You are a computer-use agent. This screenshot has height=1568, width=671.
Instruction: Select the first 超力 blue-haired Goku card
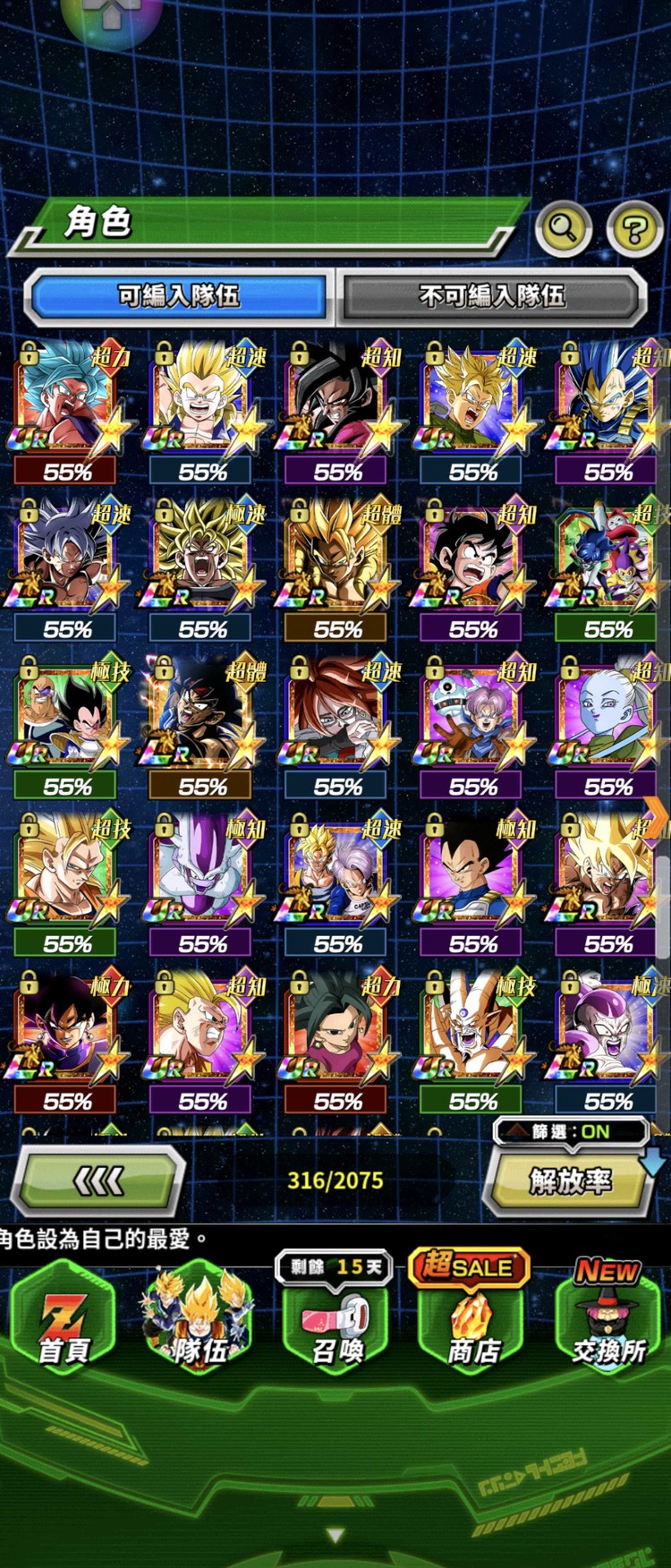[x=67, y=403]
